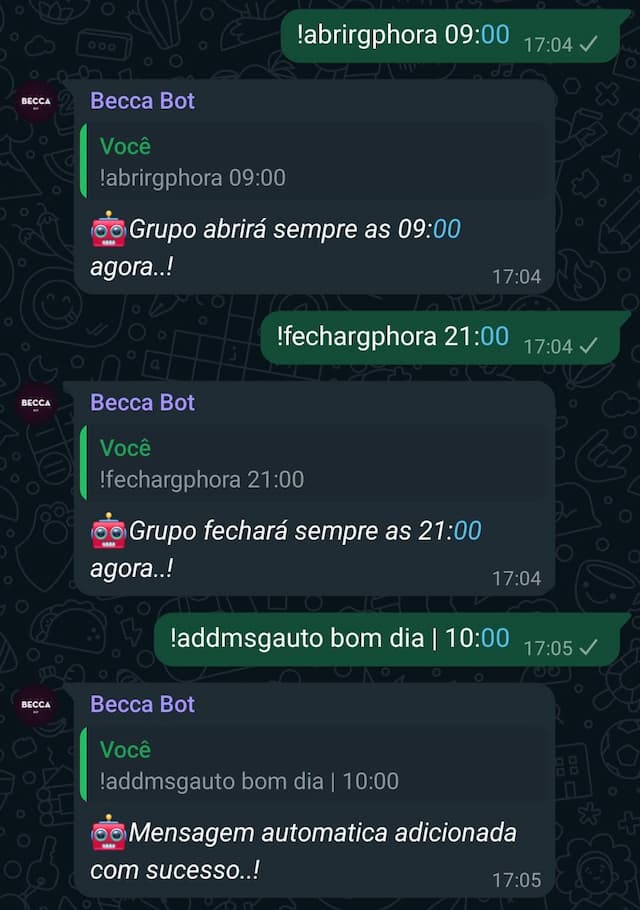Image resolution: width=640 pixels, height=910 pixels.
Task: Tap blue time link in "Grupo abrirá sempre"
Action: click(446, 229)
